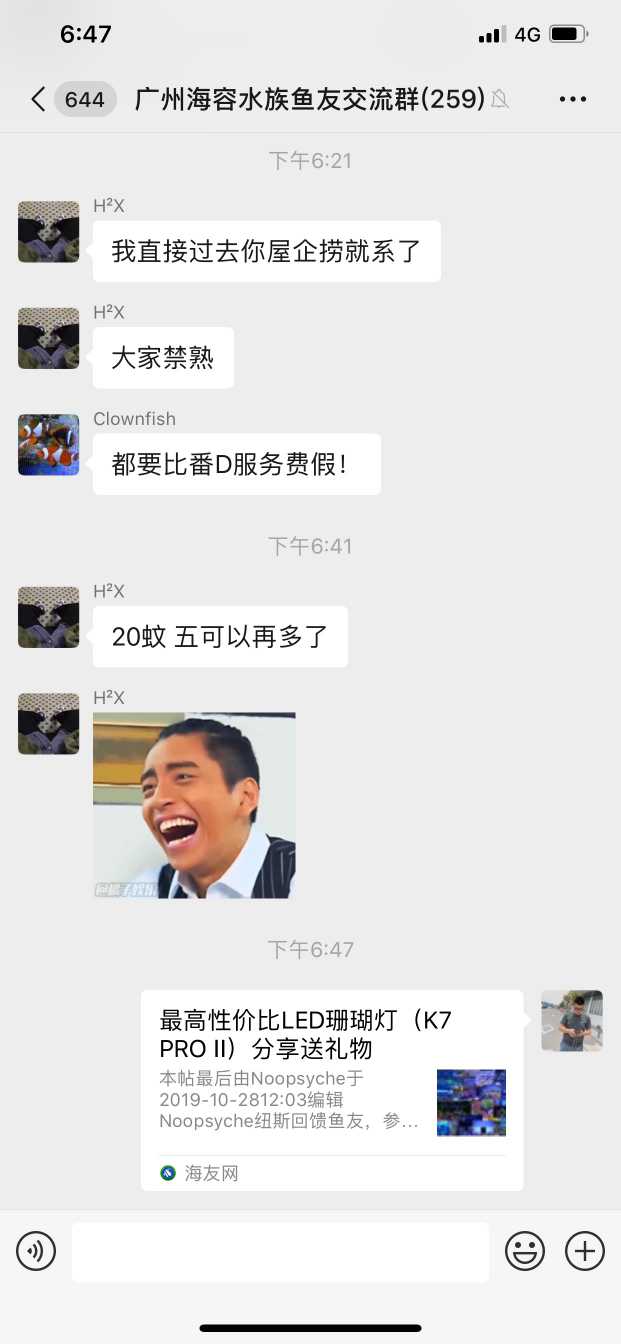Open Clownfish's profile avatar
621x1344 pixels.
tap(49, 445)
